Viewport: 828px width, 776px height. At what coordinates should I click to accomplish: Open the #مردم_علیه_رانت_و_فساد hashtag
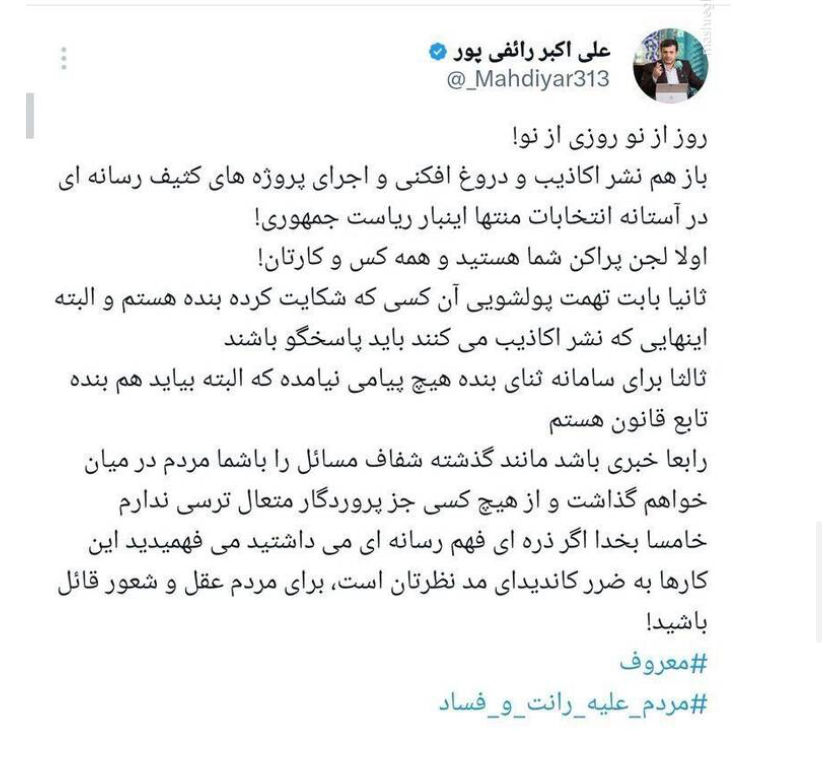572,703
